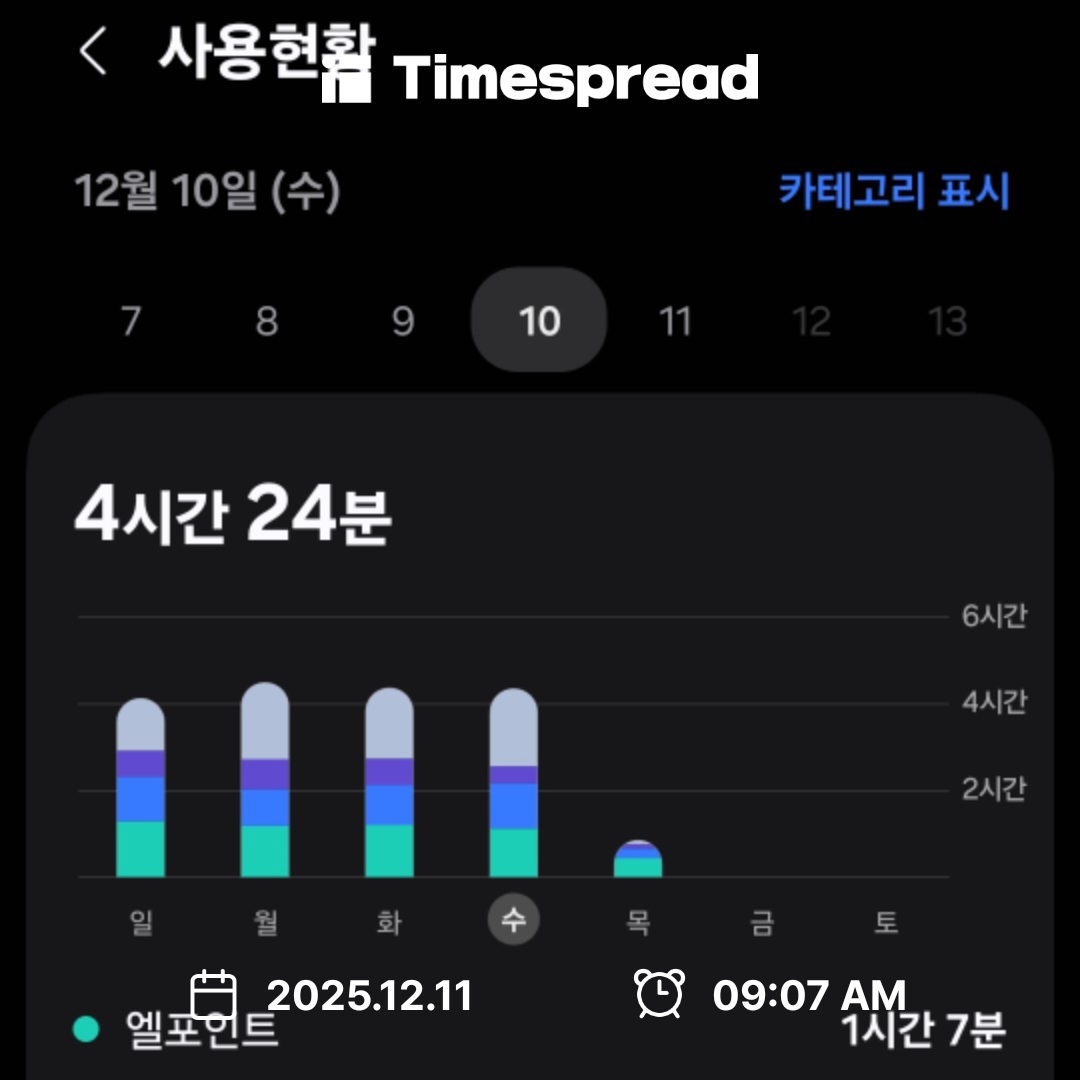1080x1080 pixels.
Task: Tap the Sunday (일) usage bar
Action: pos(141,790)
